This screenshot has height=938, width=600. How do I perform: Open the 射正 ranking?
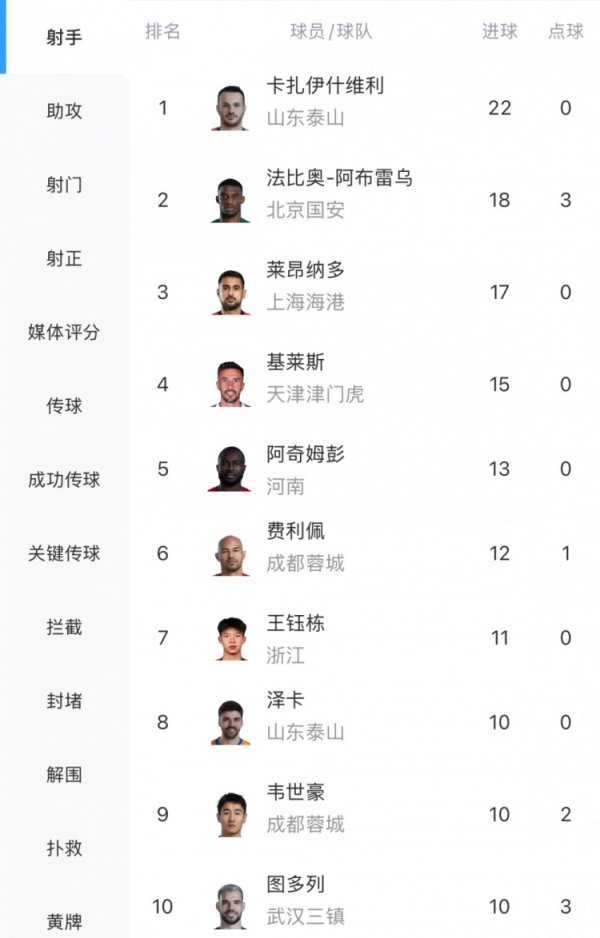pyautogui.click(x=64, y=259)
